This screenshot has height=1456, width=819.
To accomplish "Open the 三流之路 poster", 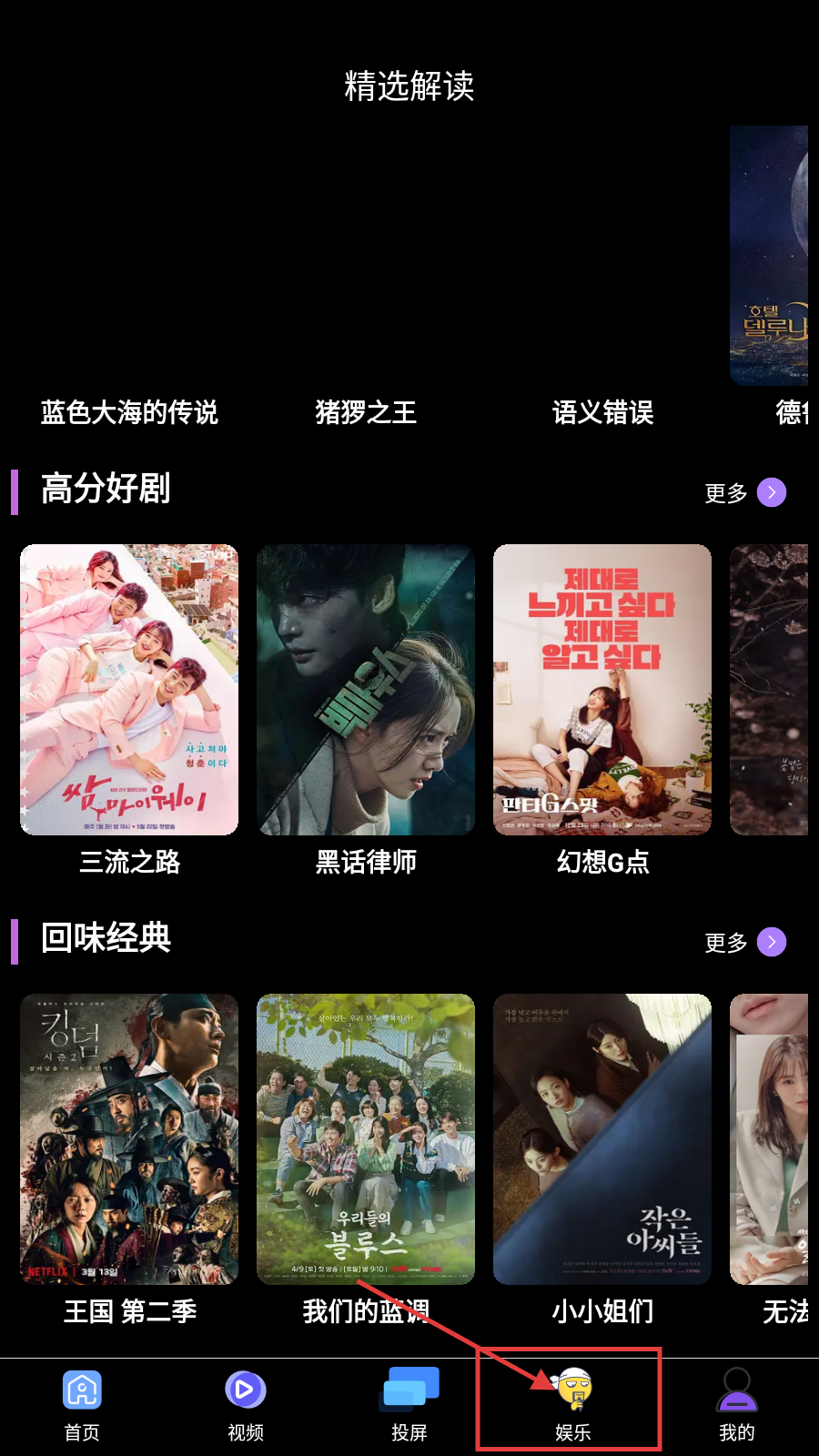I will (127, 689).
